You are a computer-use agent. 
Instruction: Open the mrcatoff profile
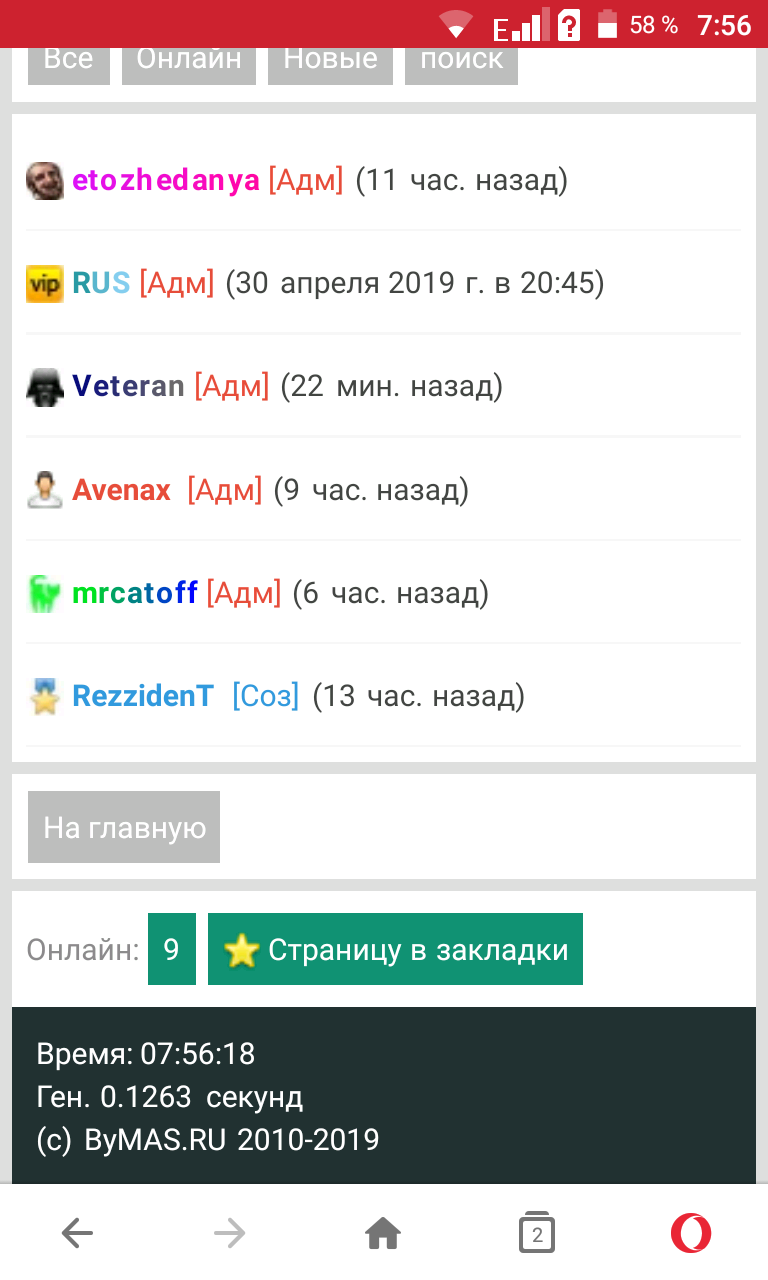tap(135, 594)
